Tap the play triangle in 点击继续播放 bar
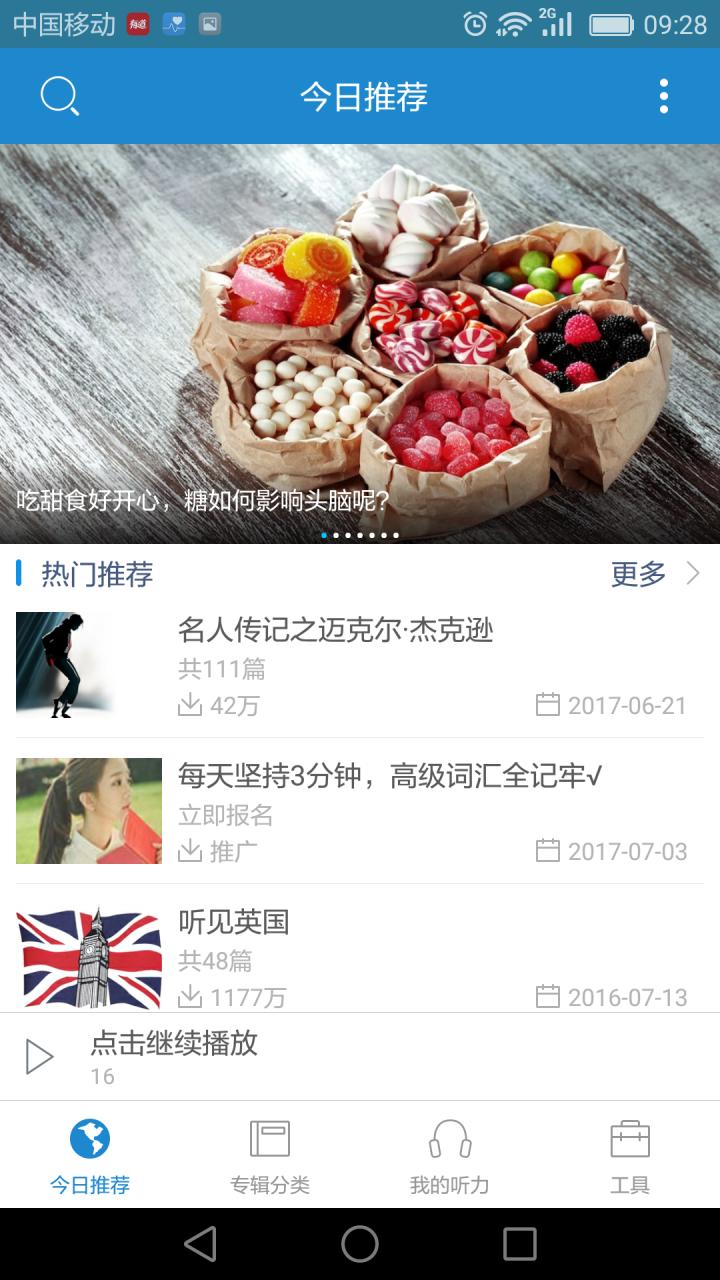The height and width of the screenshot is (1280, 720). (x=40, y=1055)
